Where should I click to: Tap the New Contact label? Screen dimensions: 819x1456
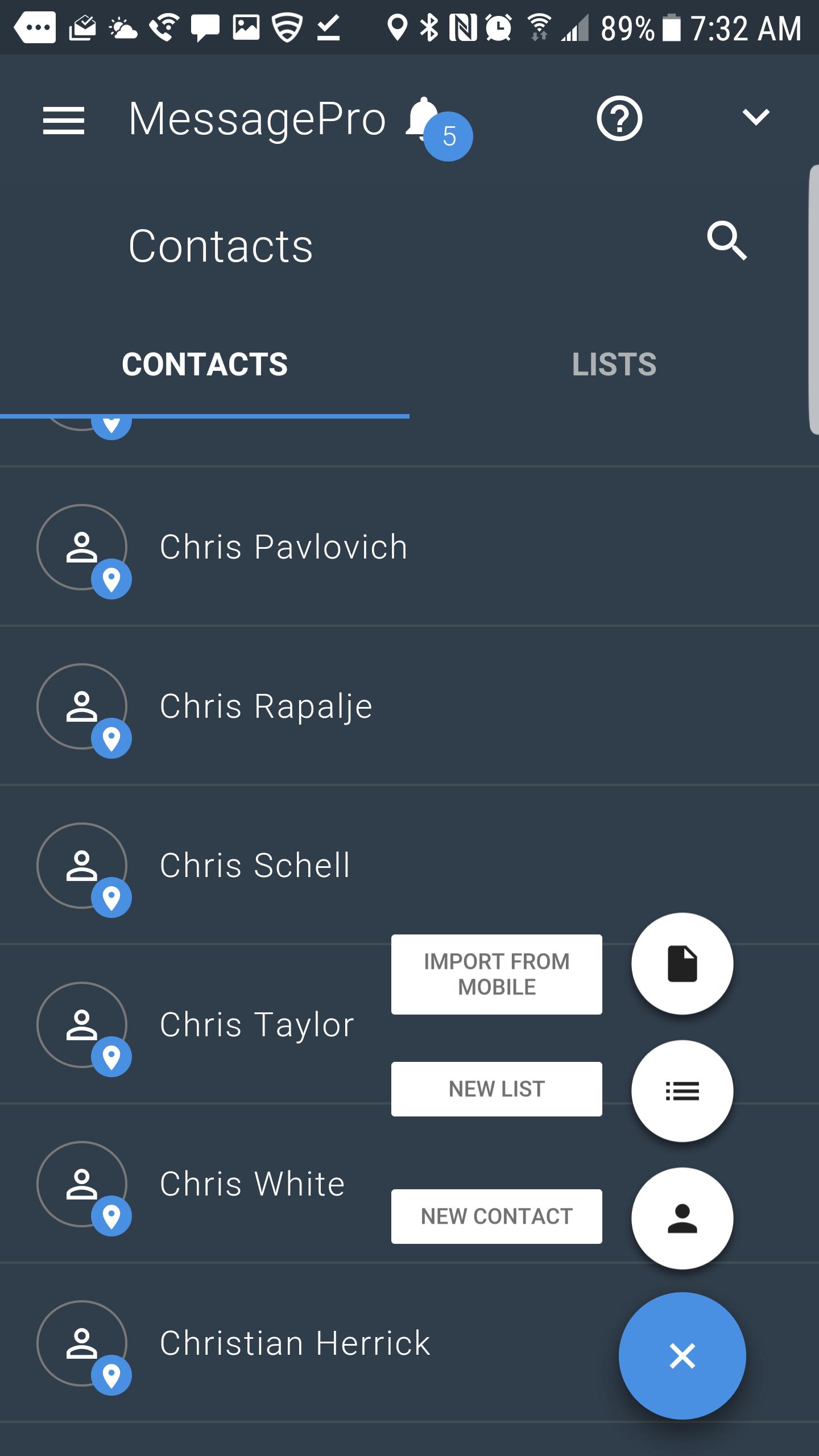coord(497,1217)
